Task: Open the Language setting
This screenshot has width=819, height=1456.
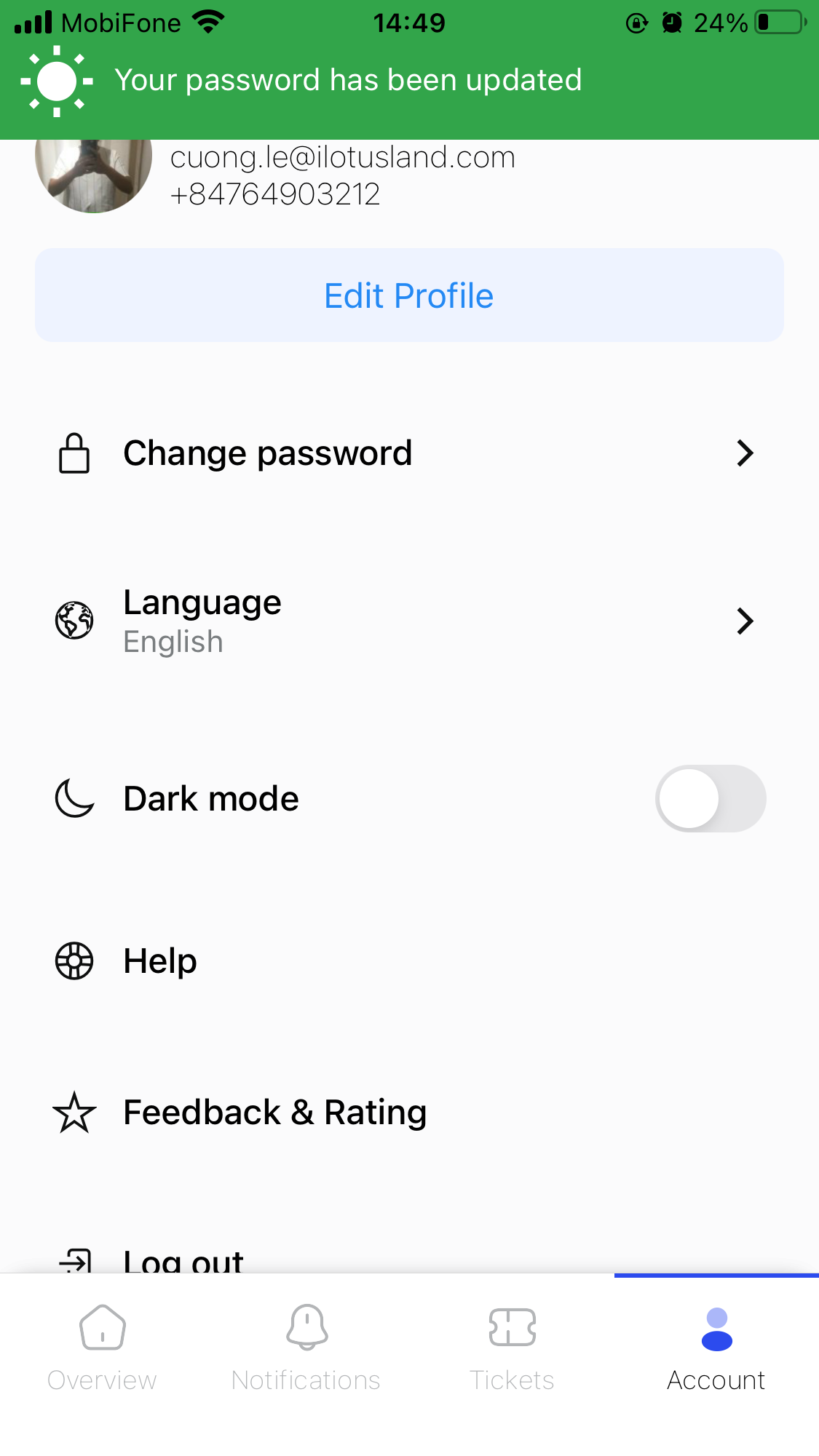Action: 408,621
